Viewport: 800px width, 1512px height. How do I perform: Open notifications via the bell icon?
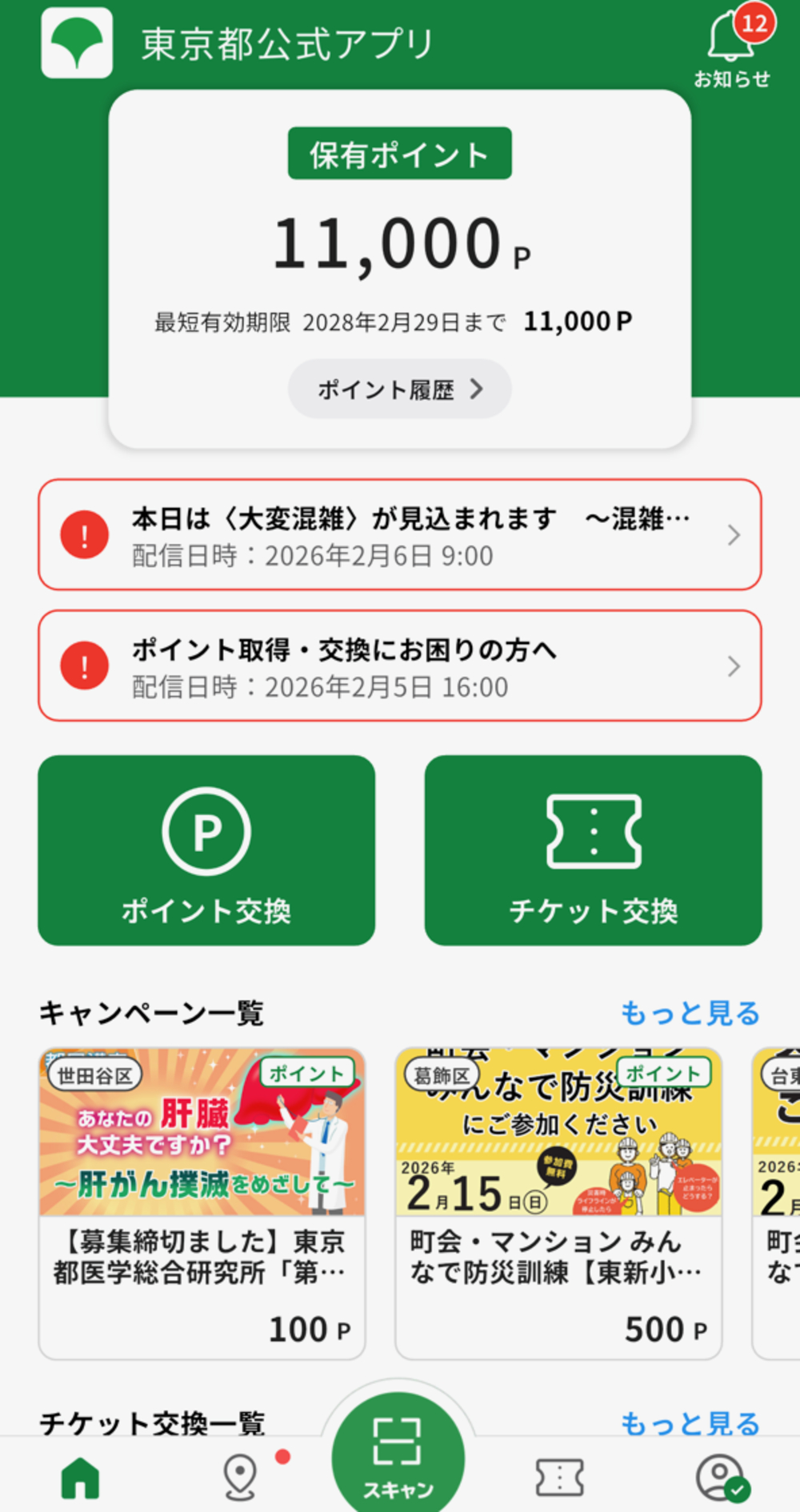[x=730, y=36]
